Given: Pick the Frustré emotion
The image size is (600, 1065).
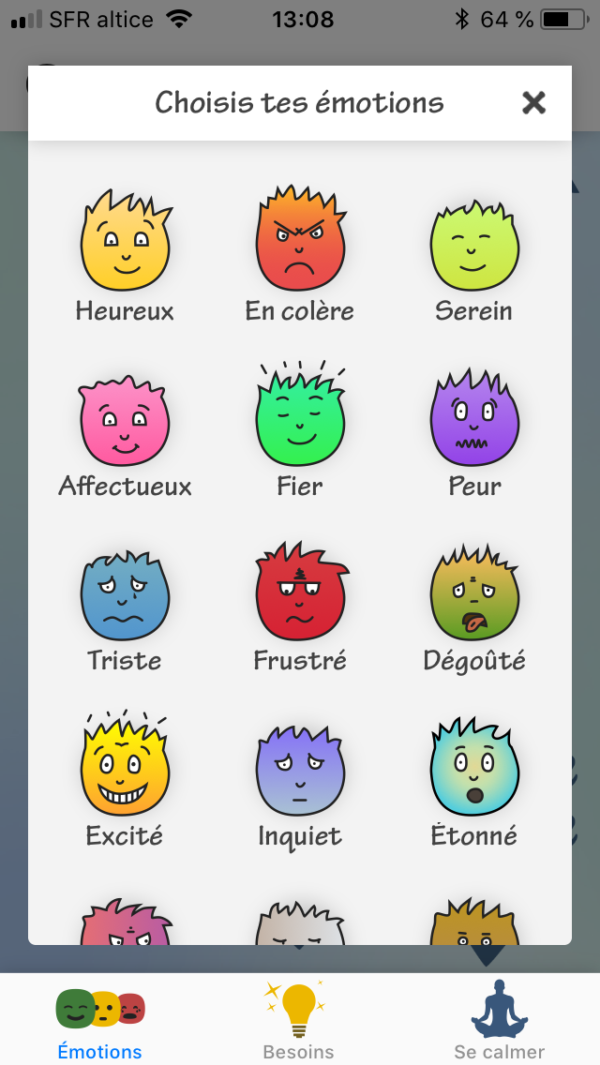Looking at the screenshot, I should point(300,596).
